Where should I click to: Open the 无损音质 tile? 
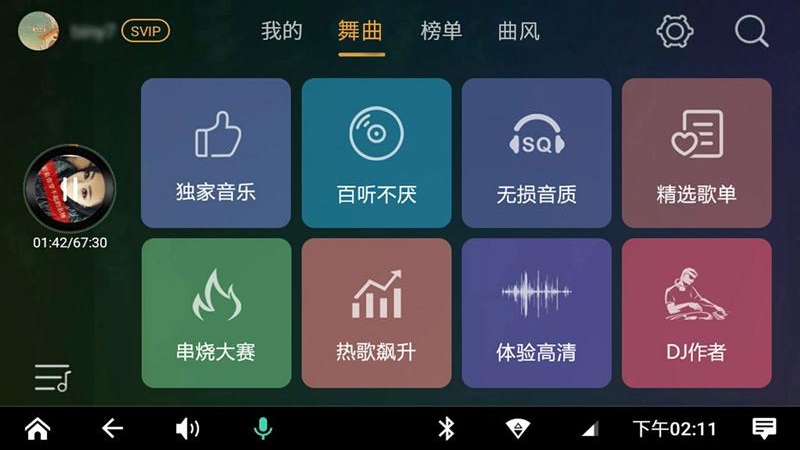pos(536,153)
